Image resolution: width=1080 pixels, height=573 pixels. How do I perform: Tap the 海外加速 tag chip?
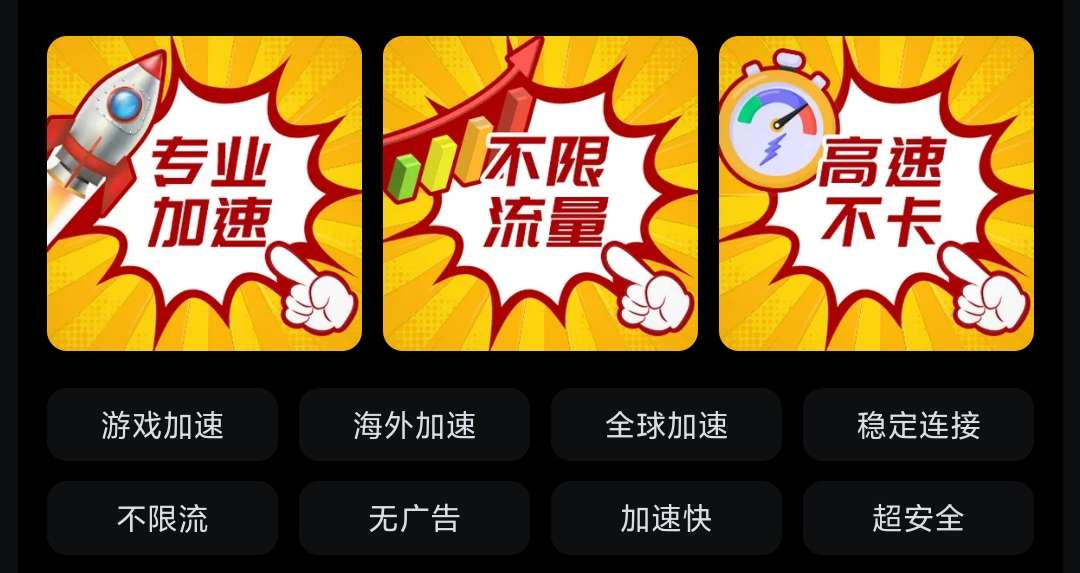coord(414,425)
